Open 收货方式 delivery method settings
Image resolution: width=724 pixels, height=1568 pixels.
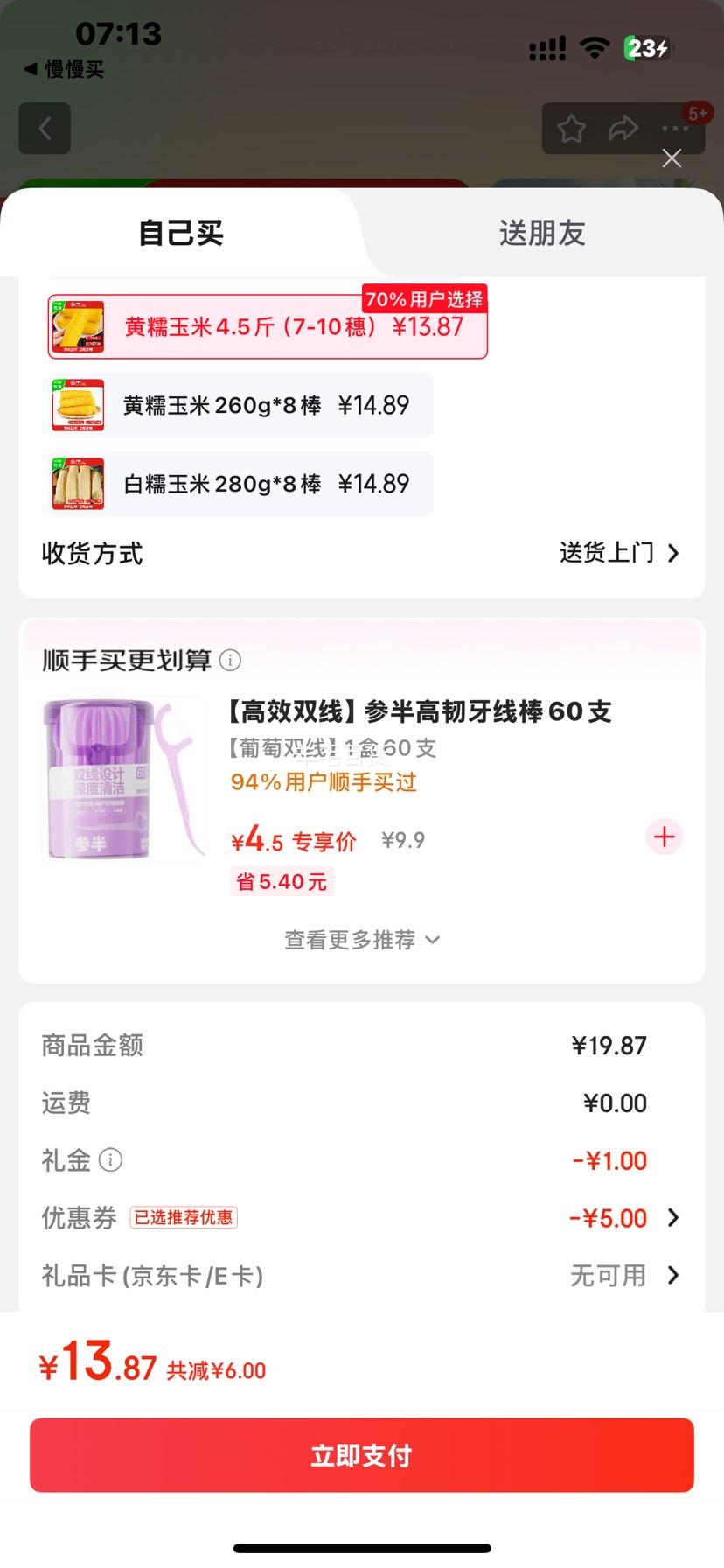point(619,553)
